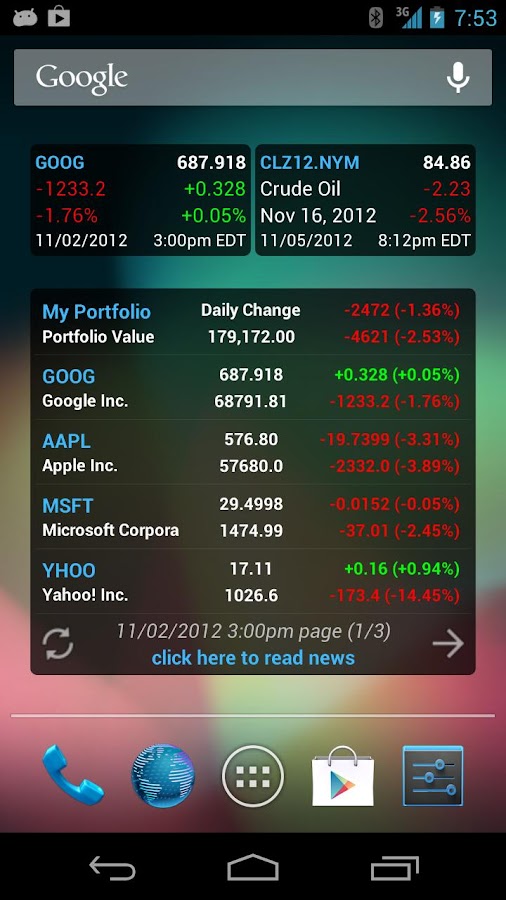Open the AAPL Apple Inc. row
This screenshot has height=900, width=506.
(x=252, y=452)
